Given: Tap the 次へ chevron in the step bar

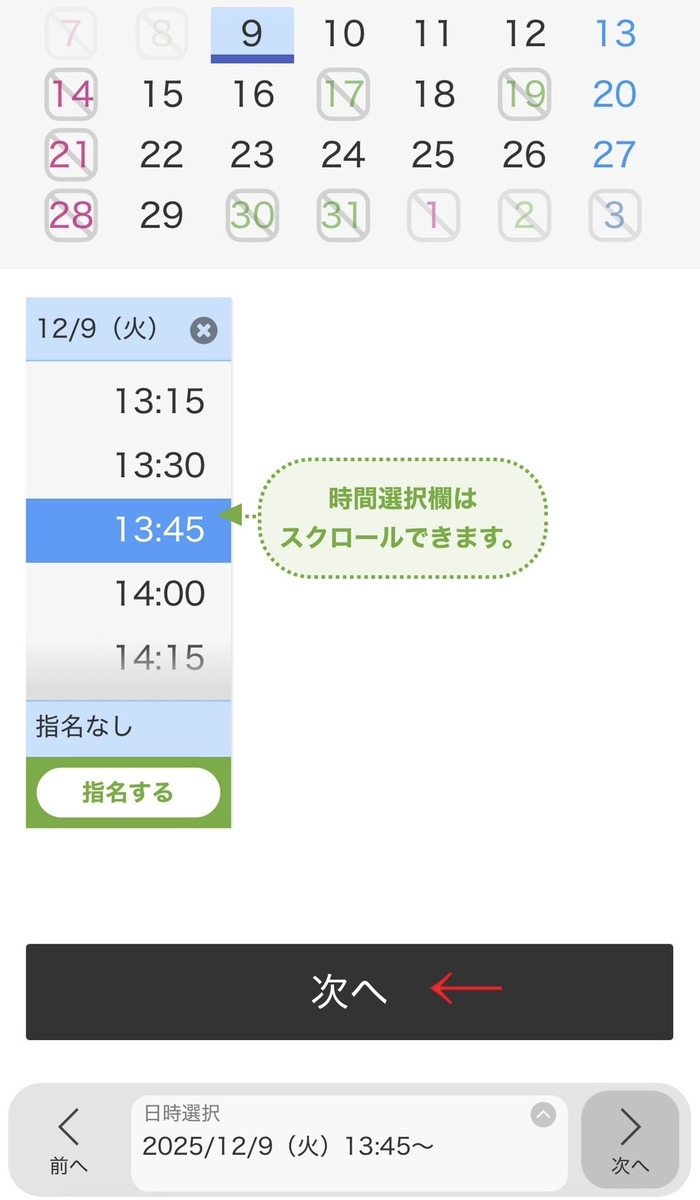Looking at the screenshot, I should point(630,1140).
